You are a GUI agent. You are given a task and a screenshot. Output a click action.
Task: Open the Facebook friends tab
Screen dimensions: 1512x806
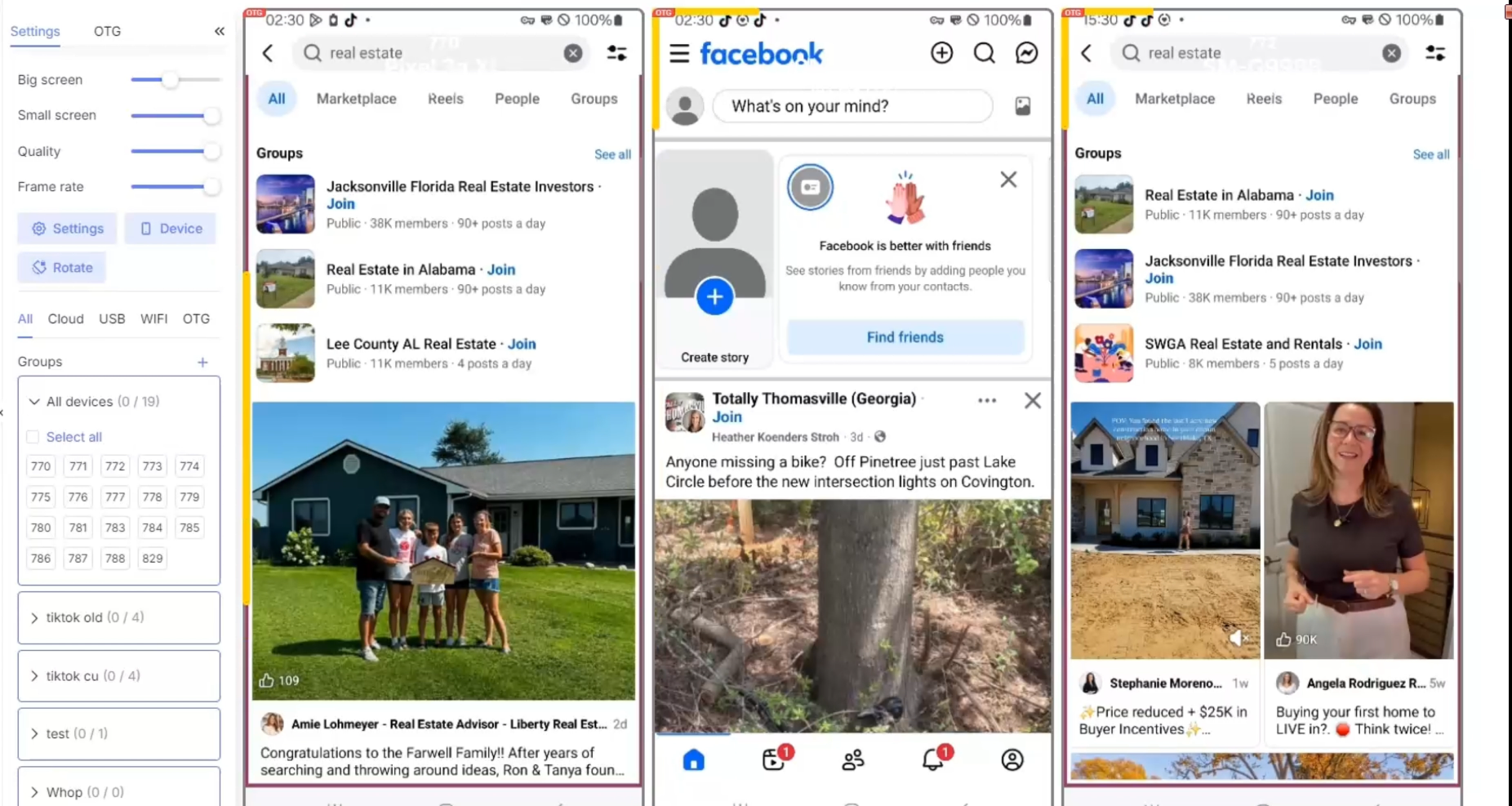tap(853, 760)
